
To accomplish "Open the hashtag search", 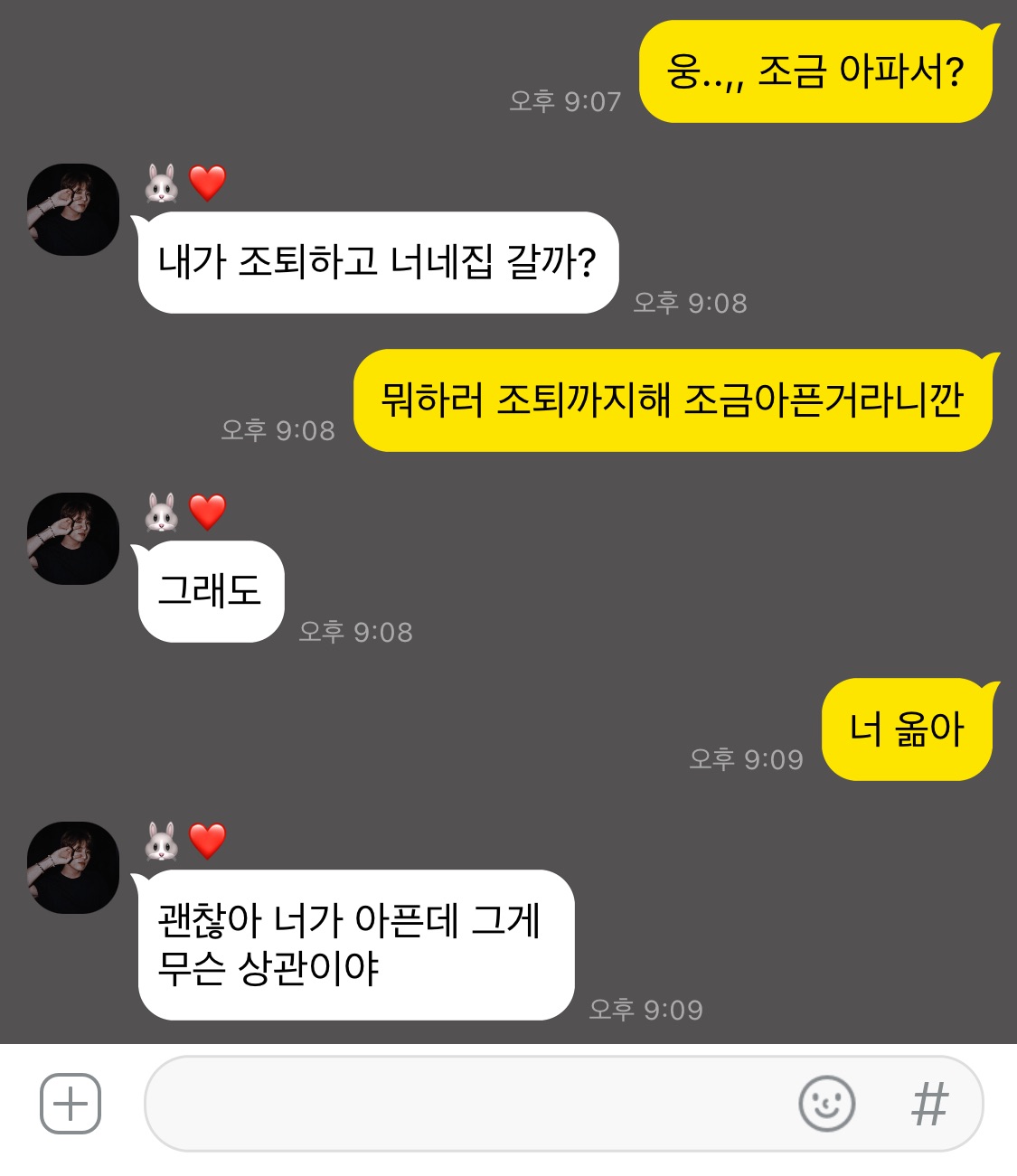I will [x=929, y=1104].
